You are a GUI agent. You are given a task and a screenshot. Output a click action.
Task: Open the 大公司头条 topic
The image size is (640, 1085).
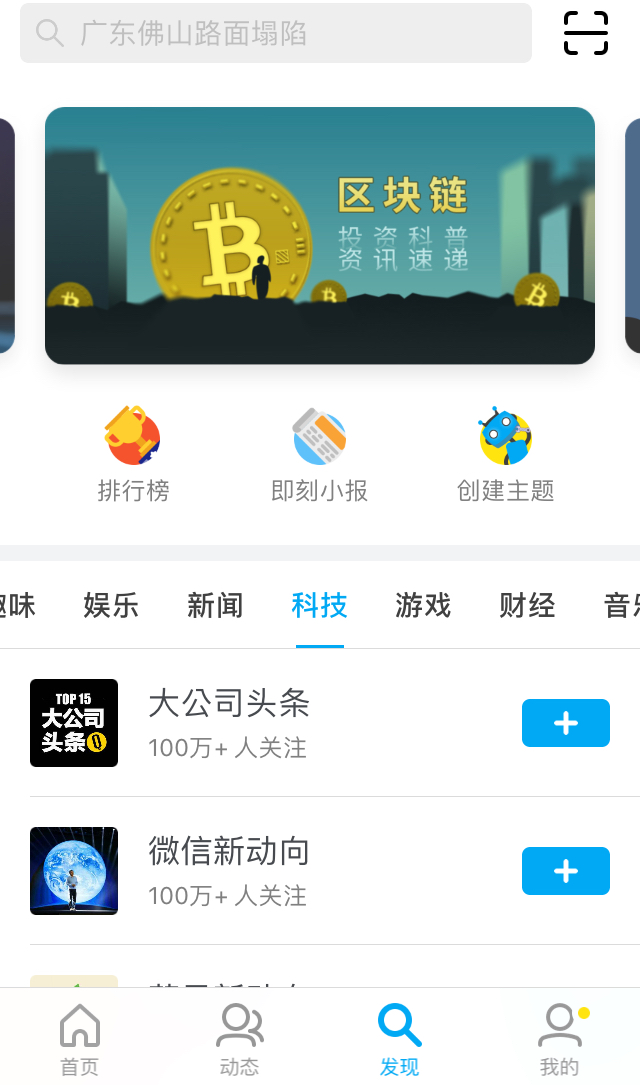(x=229, y=722)
